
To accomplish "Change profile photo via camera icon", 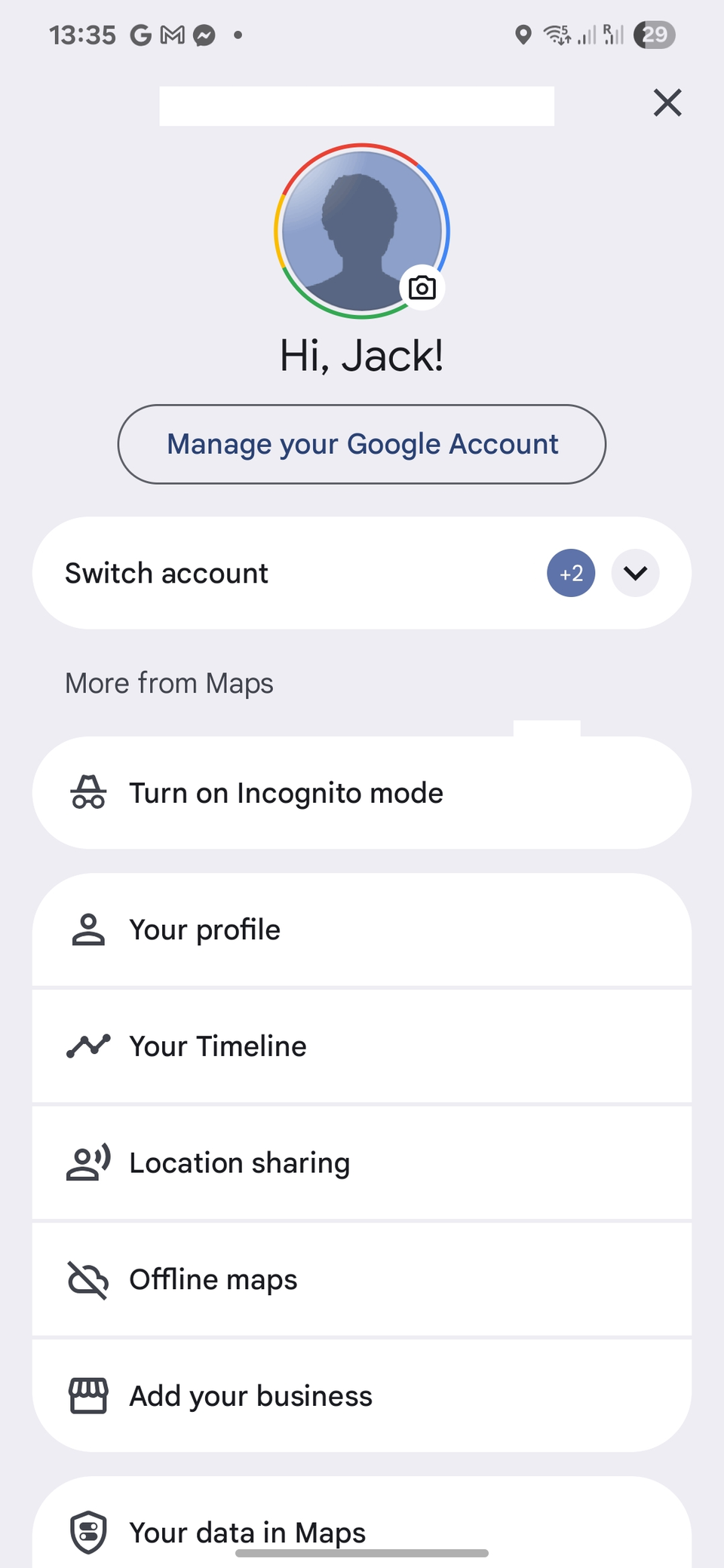I will 422,288.
